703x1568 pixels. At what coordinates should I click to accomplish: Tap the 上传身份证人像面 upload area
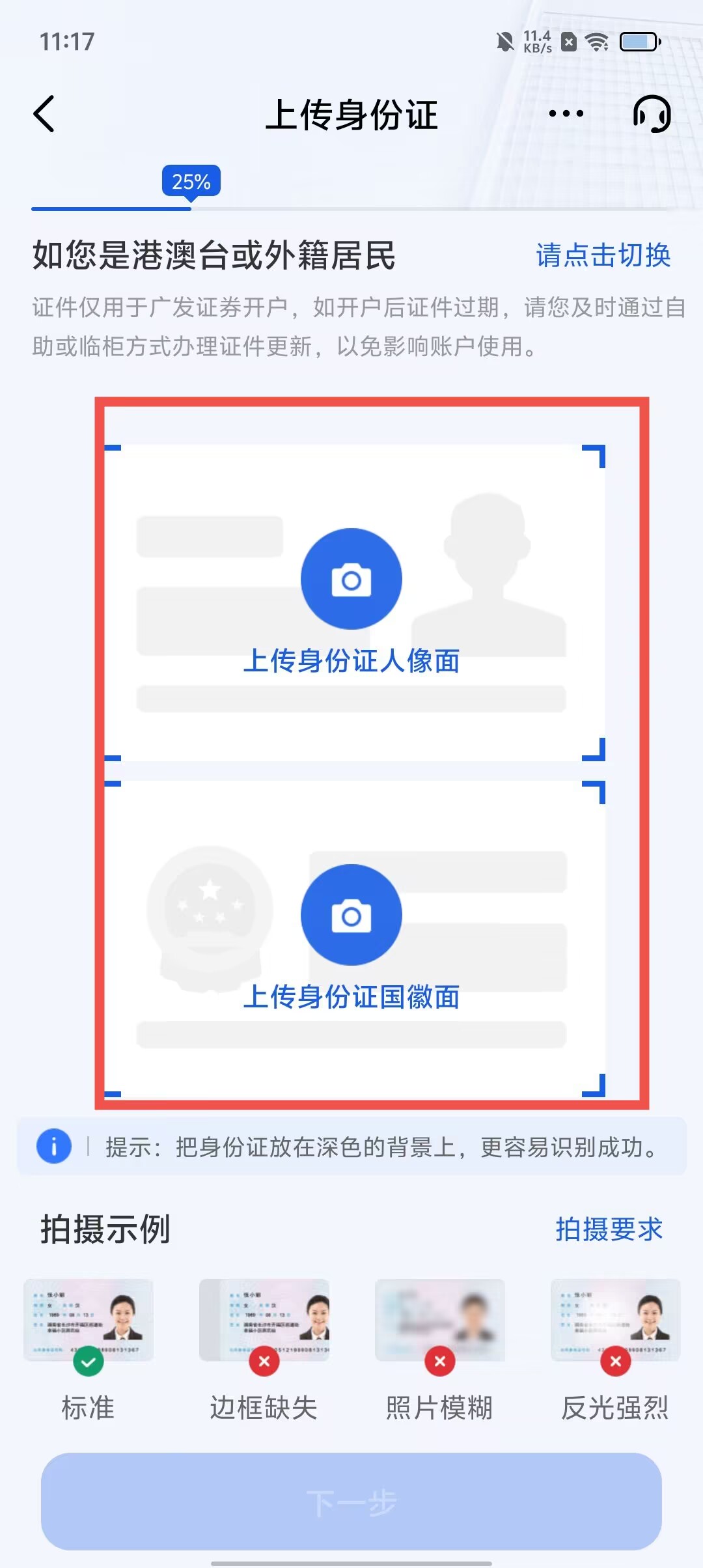click(x=351, y=660)
